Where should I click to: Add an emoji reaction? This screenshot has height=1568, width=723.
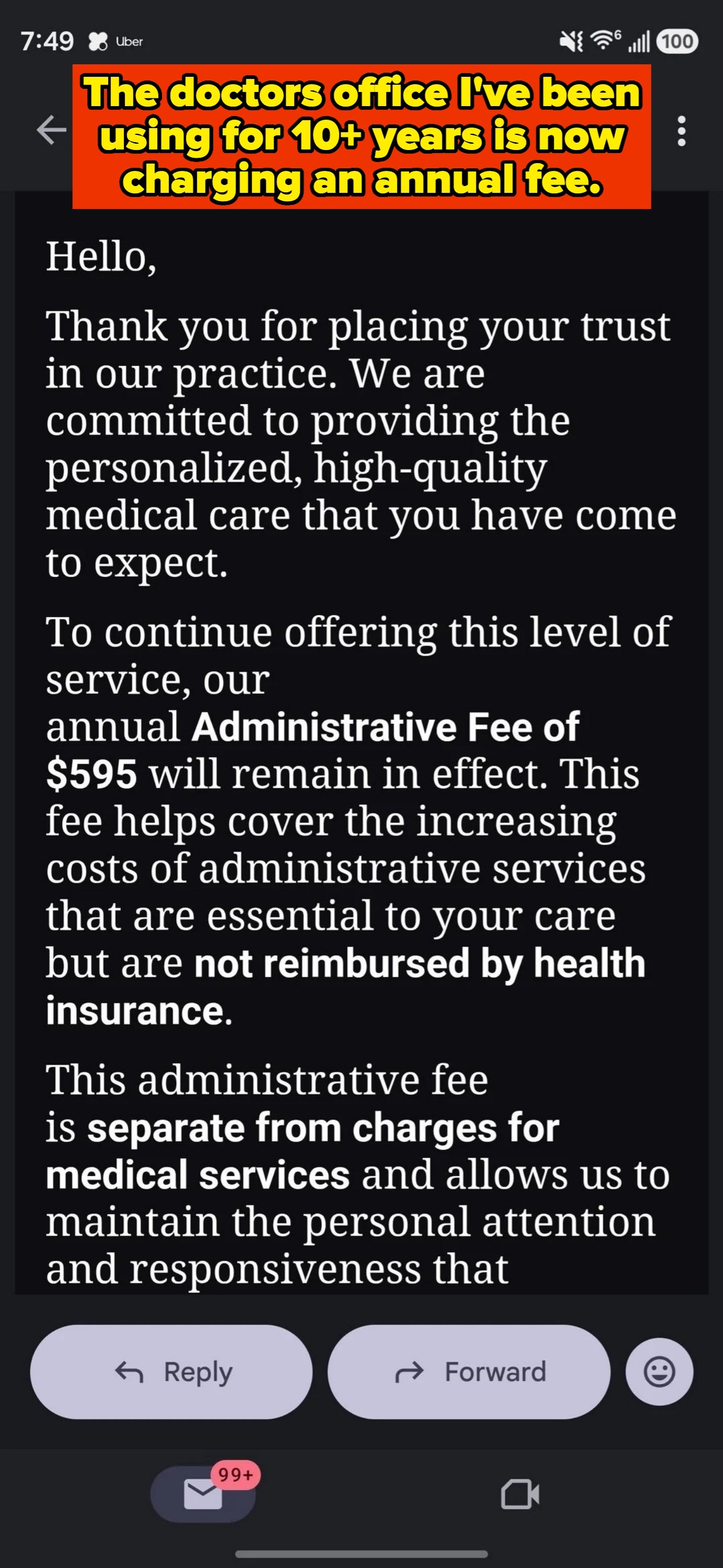(659, 1372)
